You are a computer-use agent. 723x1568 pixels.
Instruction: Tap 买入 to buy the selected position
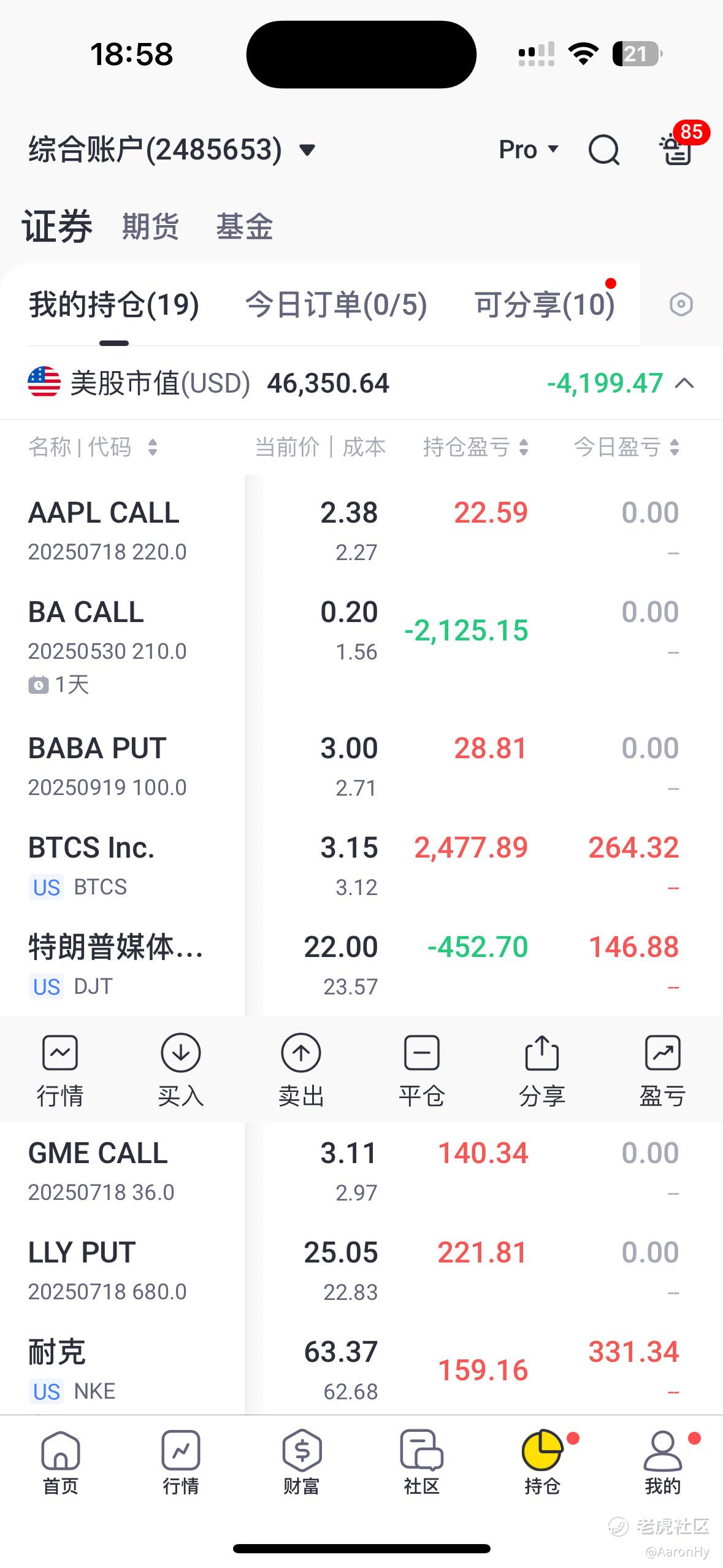[x=181, y=1070]
